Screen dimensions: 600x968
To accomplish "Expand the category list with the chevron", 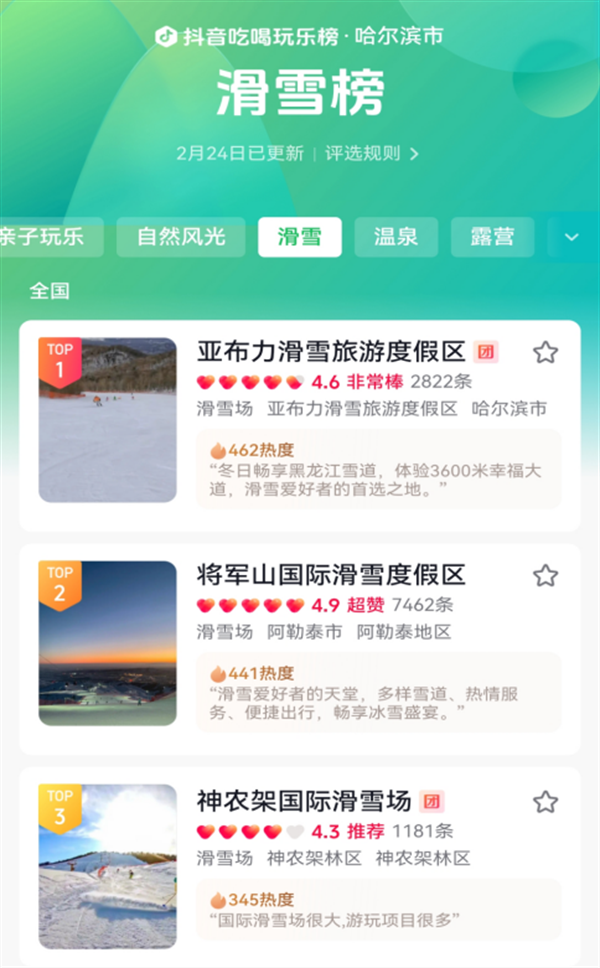I will coord(572,237).
